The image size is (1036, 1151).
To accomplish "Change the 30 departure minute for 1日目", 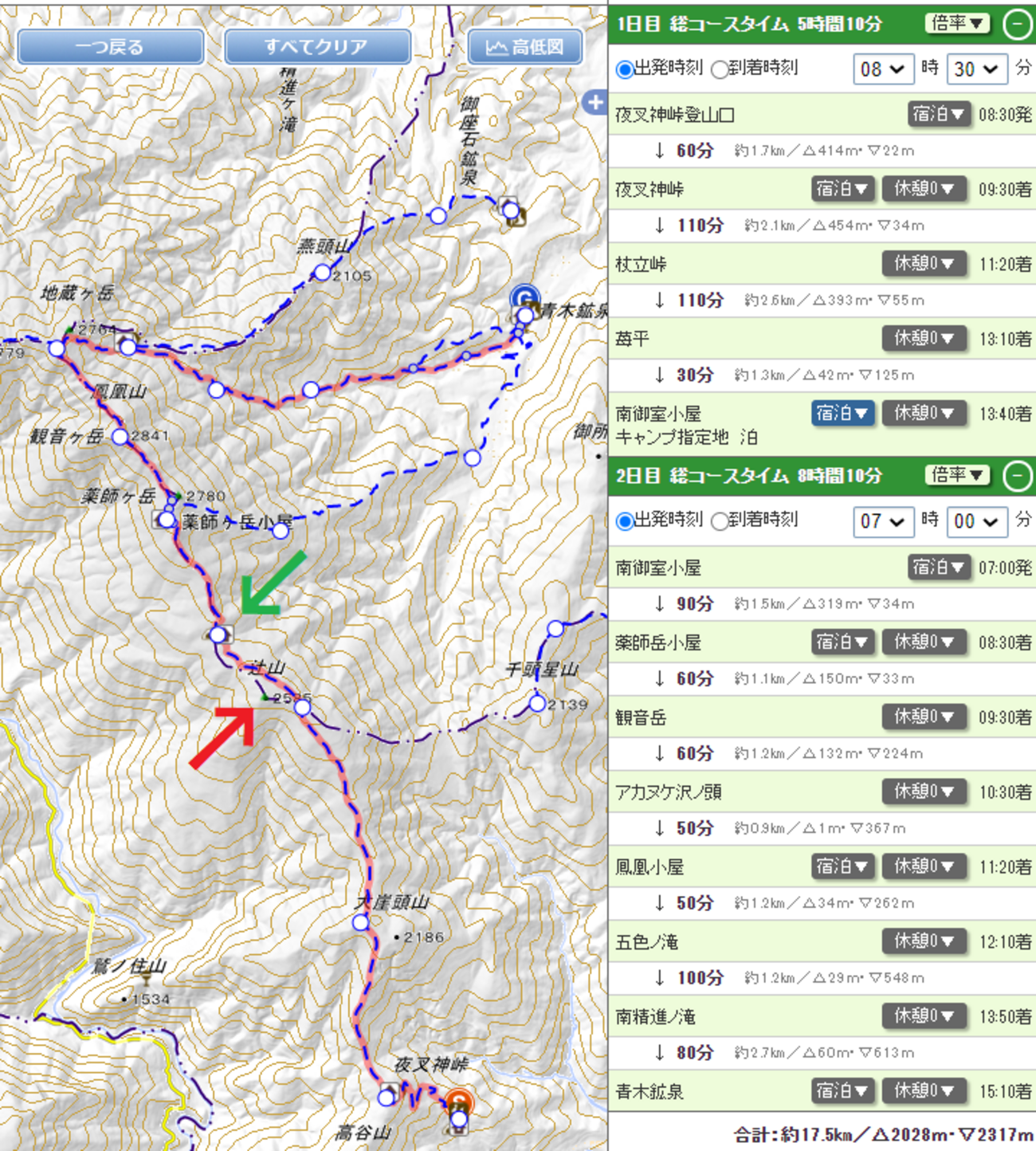I will click(976, 69).
